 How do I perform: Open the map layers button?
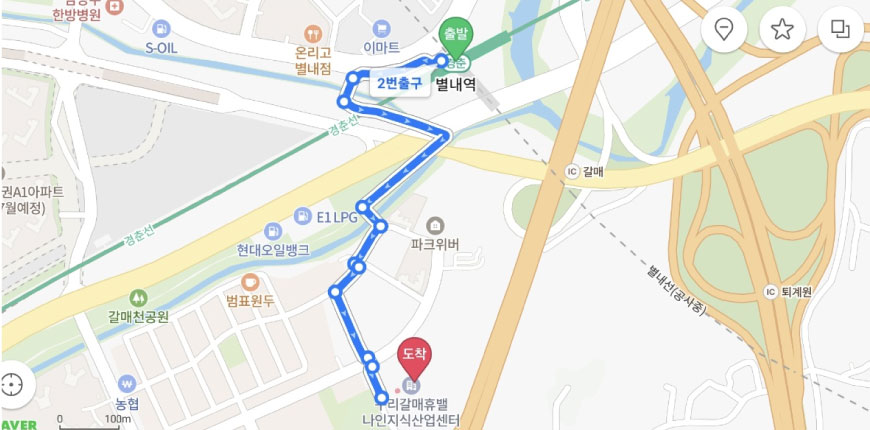[x=840, y=30]
